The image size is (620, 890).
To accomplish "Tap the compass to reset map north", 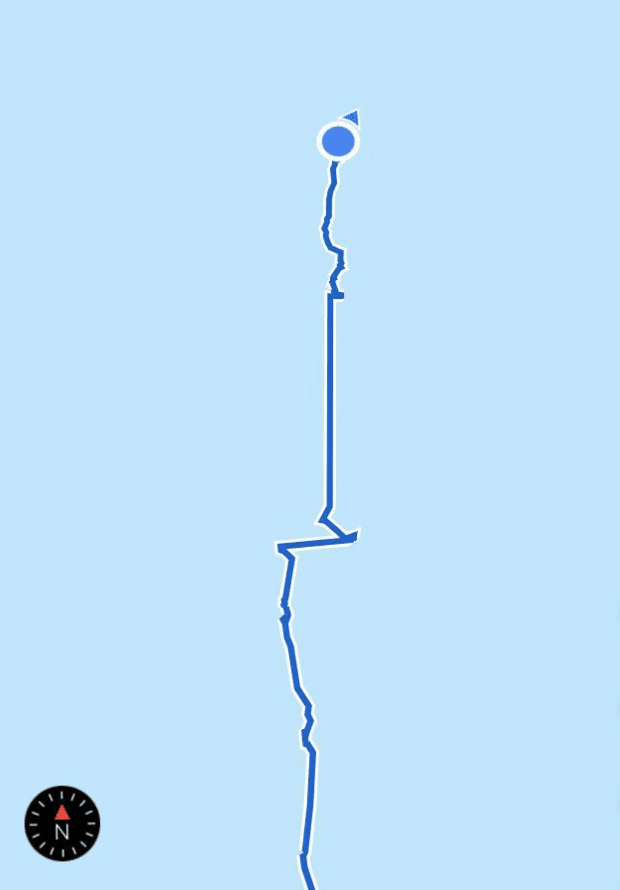I will coord(62,823).
